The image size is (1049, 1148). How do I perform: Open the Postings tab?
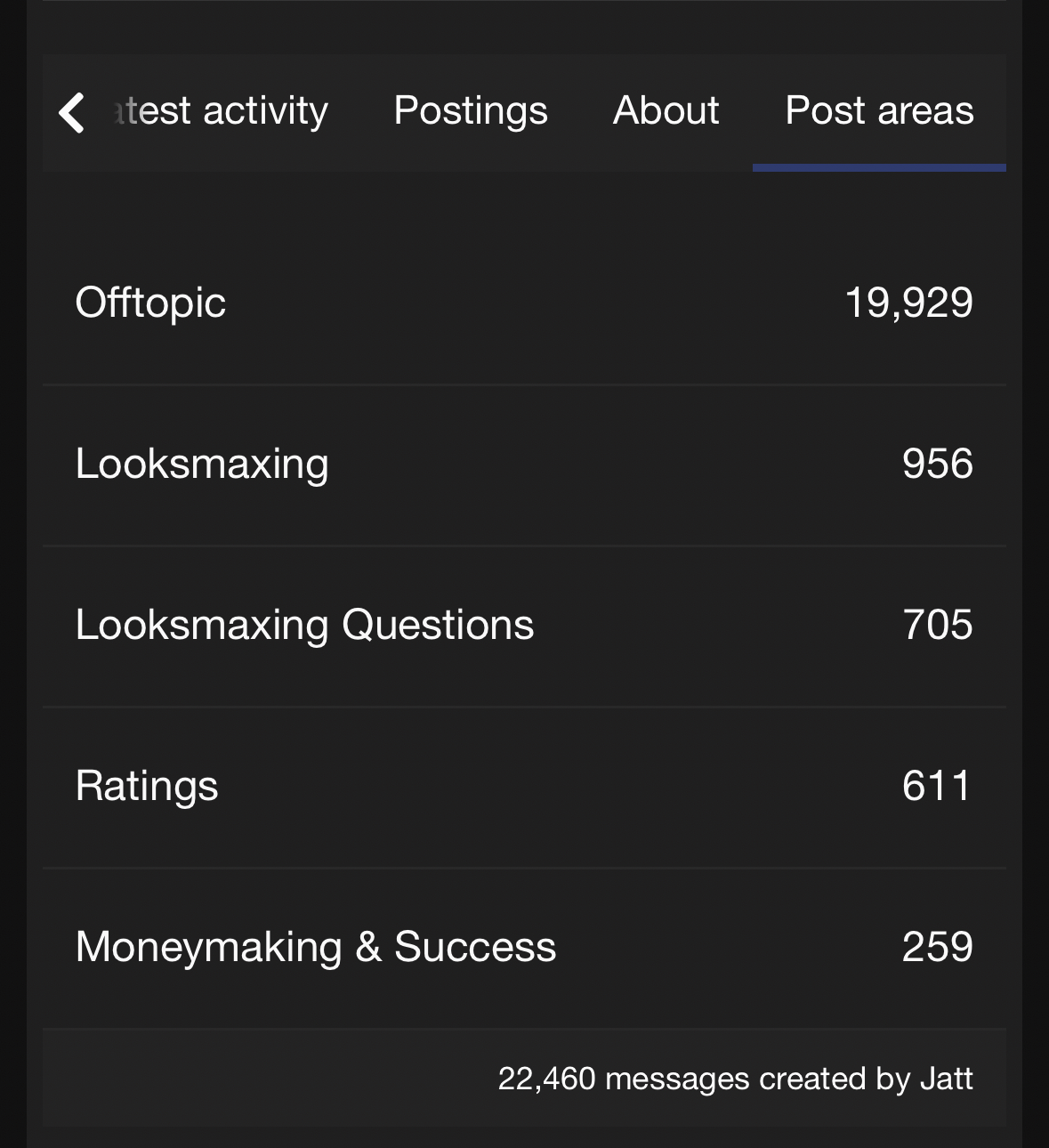pyautogui.click(x=470, y=111)
